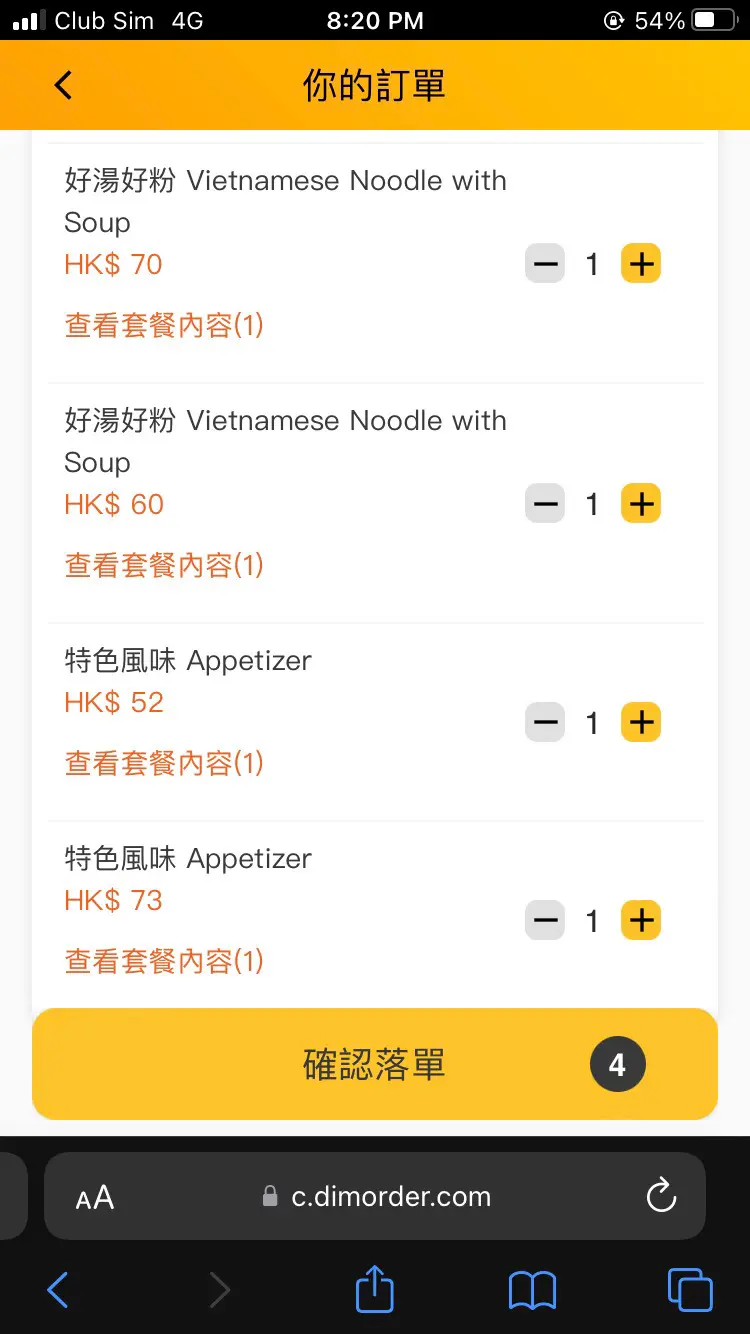Viewport: 750px width, 1334px height.
Task: Open Safari bookmarks
Action: click(x=532, y=1290)
